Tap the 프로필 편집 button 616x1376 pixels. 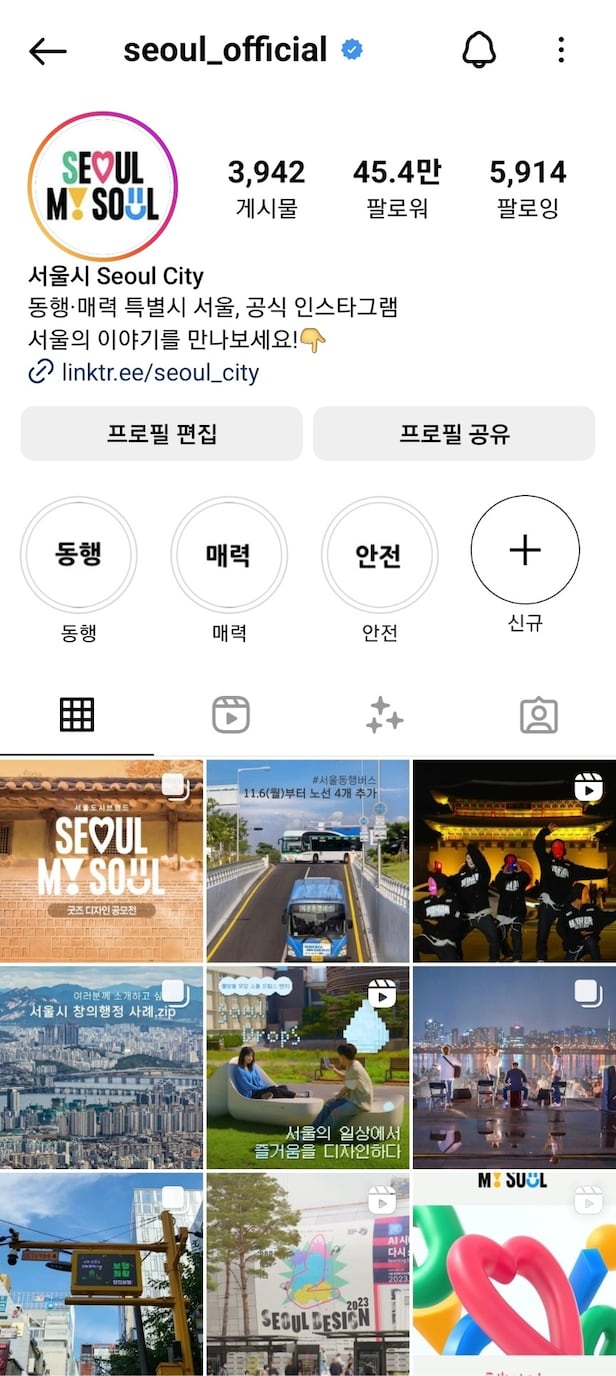point(161,433)
